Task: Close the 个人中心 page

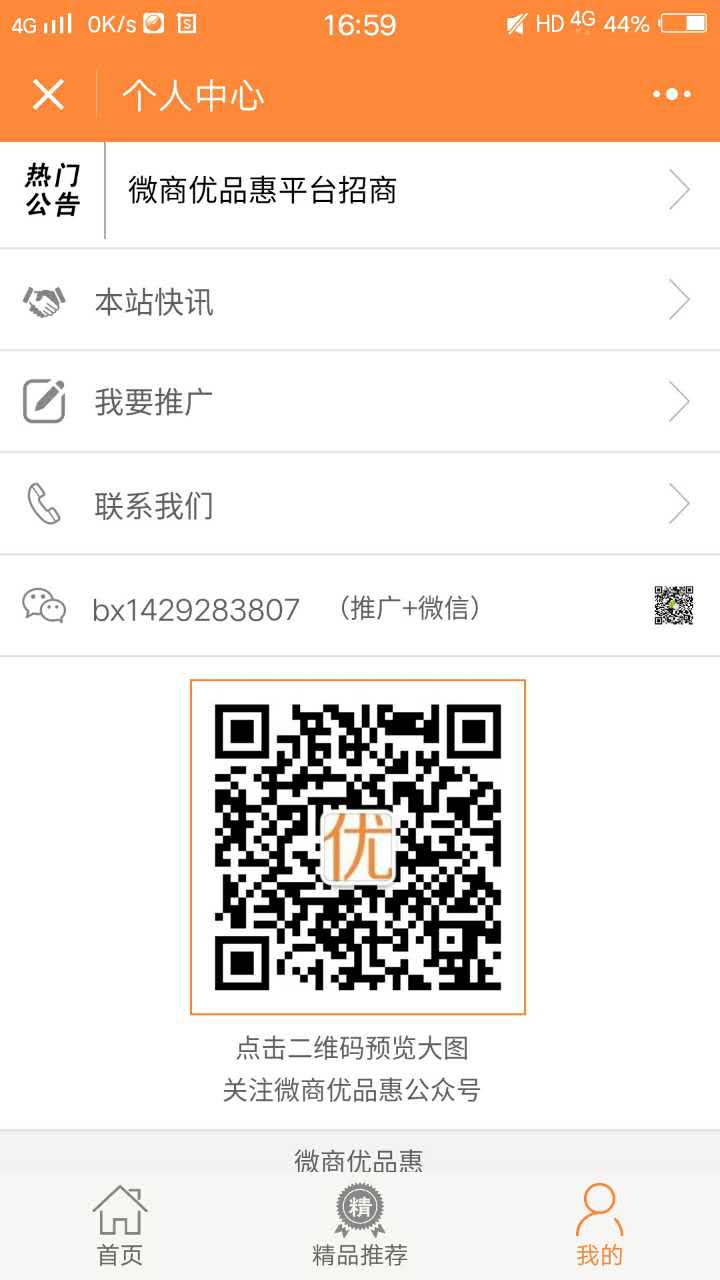Action: tap(48, 95)
